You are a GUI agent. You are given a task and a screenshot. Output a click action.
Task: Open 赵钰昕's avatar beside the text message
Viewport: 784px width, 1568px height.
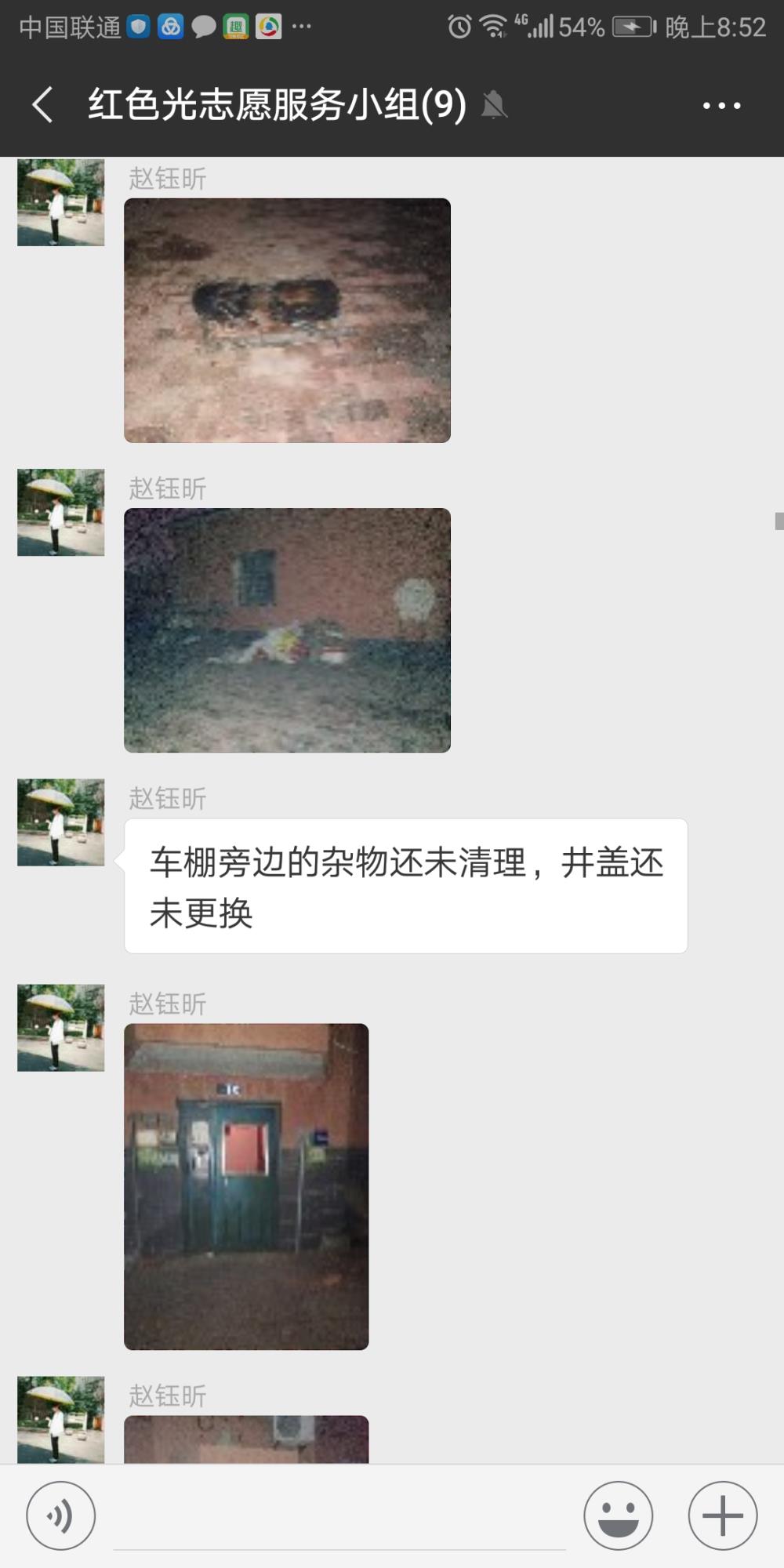click(61, 822)
